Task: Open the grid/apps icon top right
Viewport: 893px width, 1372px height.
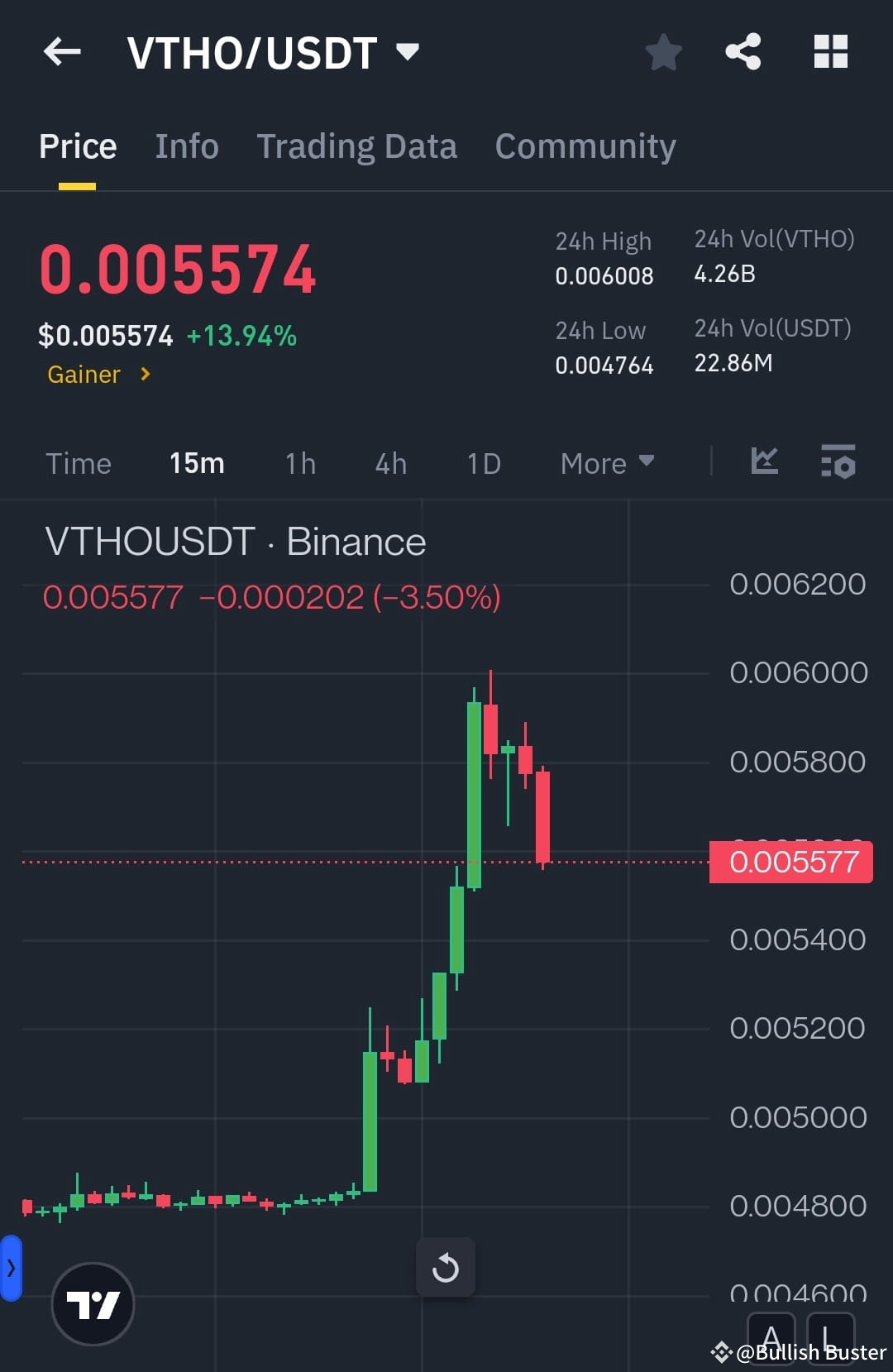Action: 829,51
